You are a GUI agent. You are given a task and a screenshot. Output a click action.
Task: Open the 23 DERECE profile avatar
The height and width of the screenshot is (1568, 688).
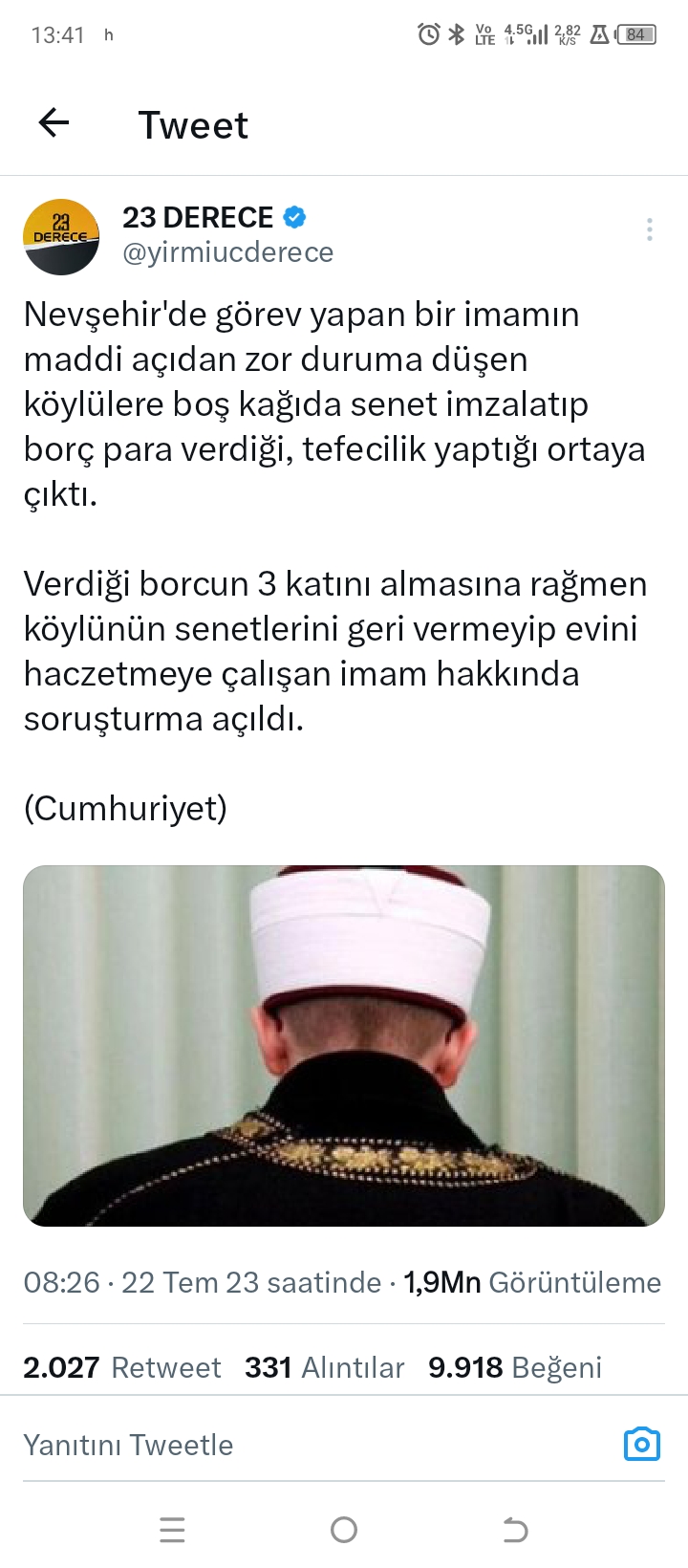61,237
